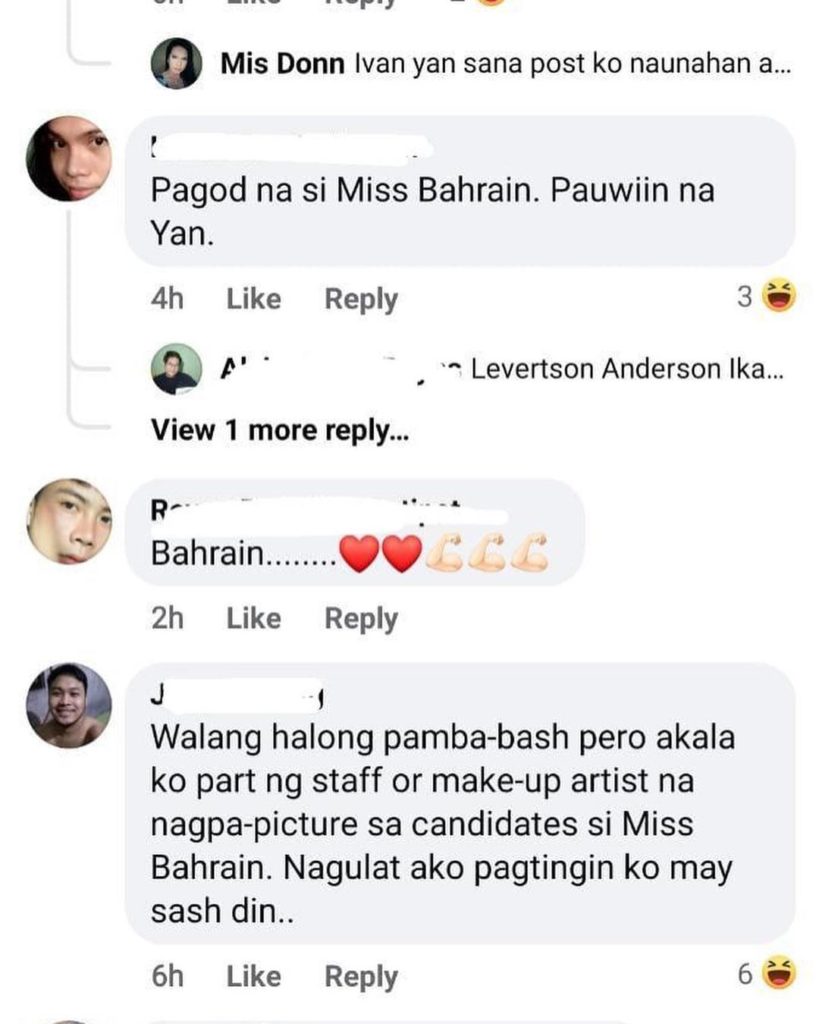Image resolution: width=819 pixels, height=1024 pixels.
Task: Open profile photo of 'Pagod na' commenter
Action: (x=68, y=158)
